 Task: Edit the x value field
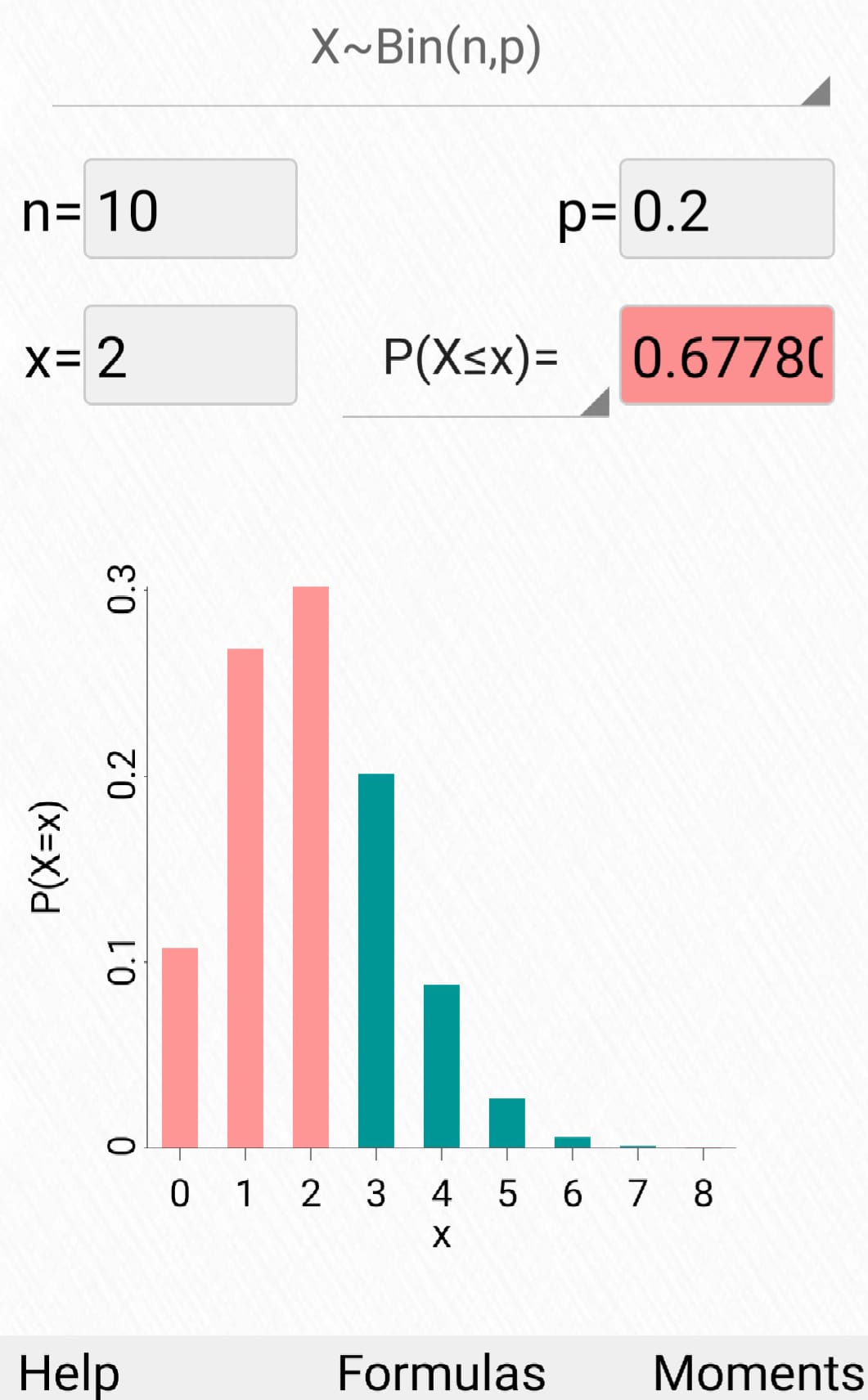(191, 355)
